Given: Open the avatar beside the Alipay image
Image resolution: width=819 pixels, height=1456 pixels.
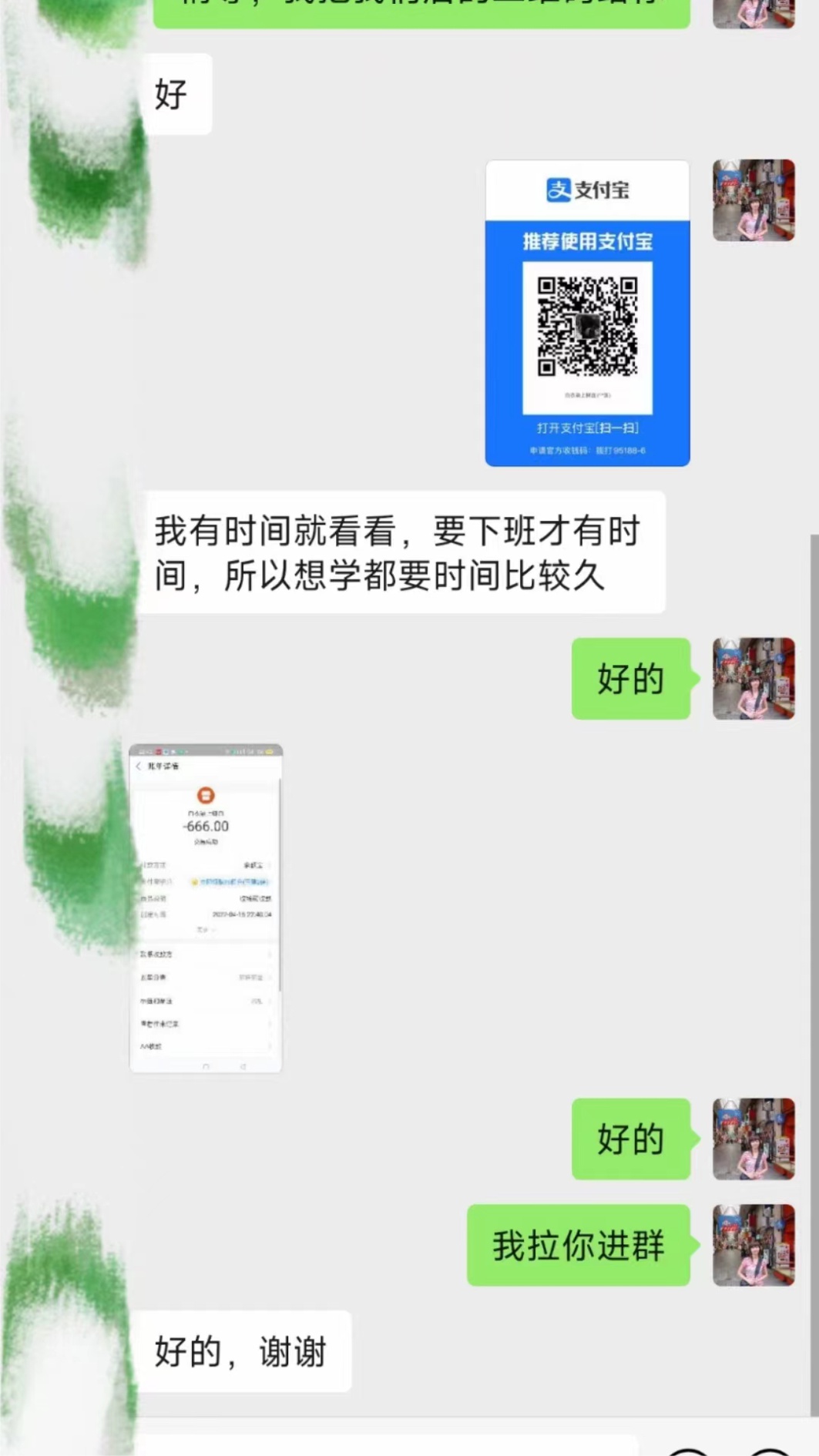Looking at the screenshot, I should (x=753, y=200).
